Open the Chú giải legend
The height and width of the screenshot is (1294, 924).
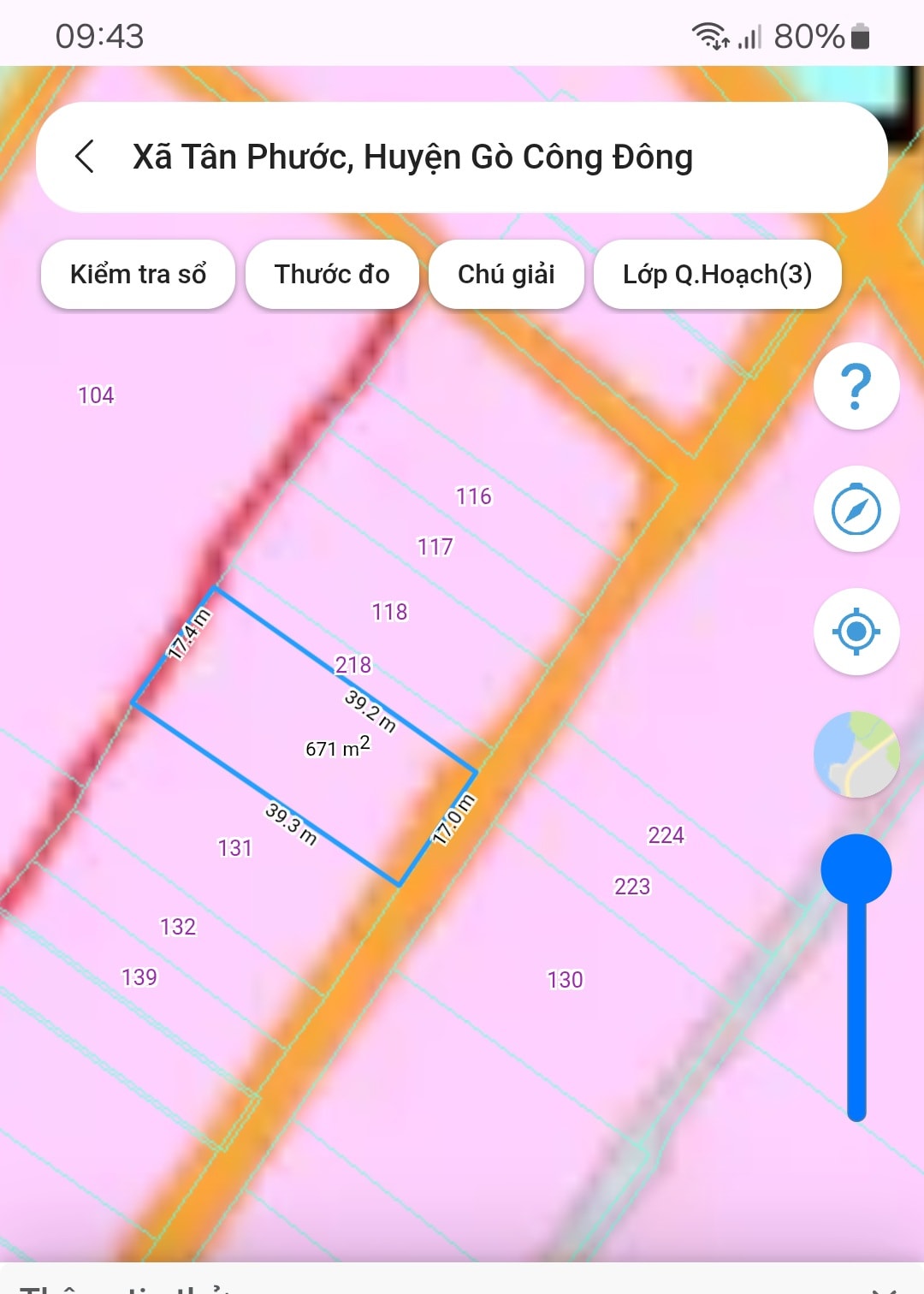[506, 275]
